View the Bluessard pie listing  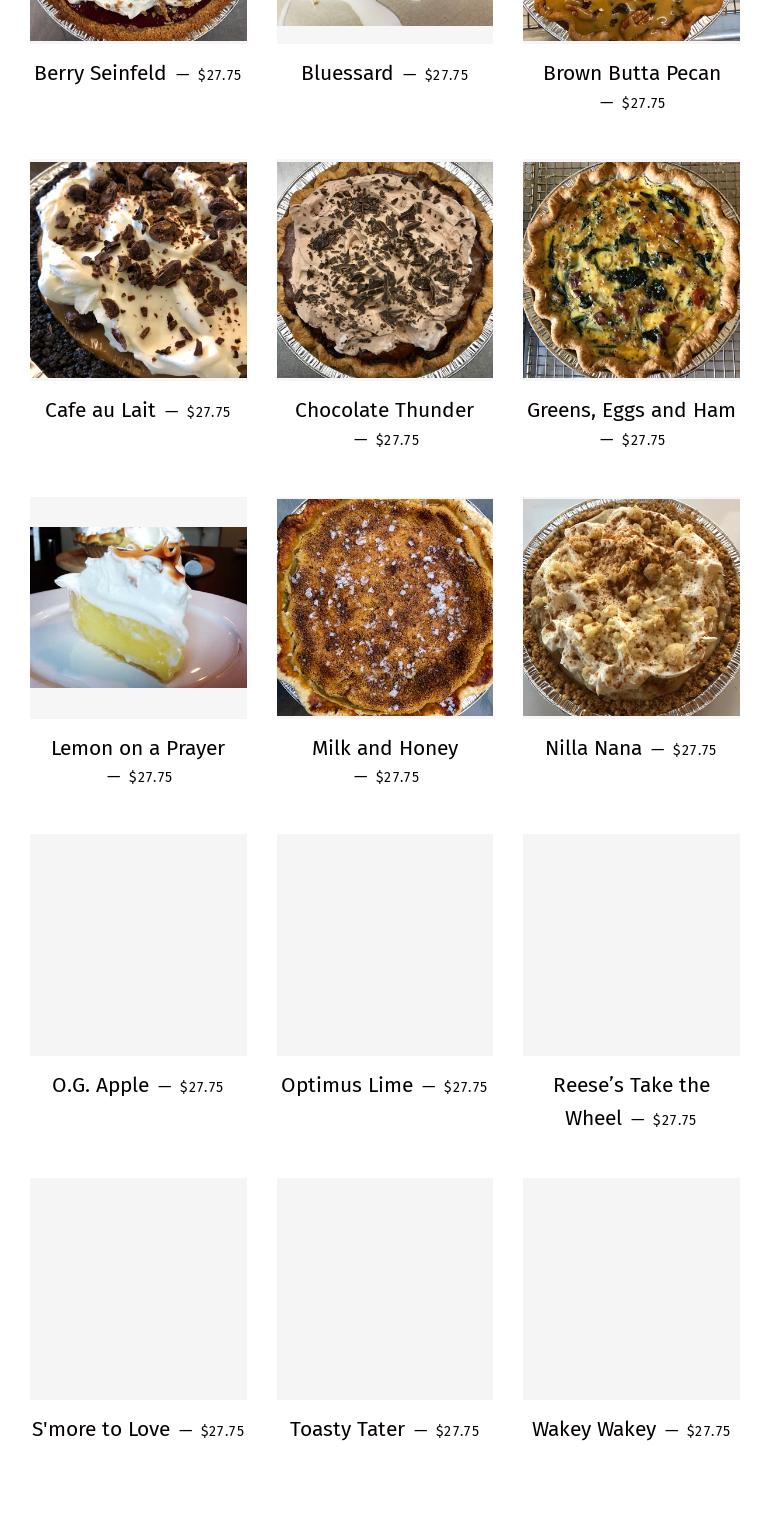tap(347, 73)
